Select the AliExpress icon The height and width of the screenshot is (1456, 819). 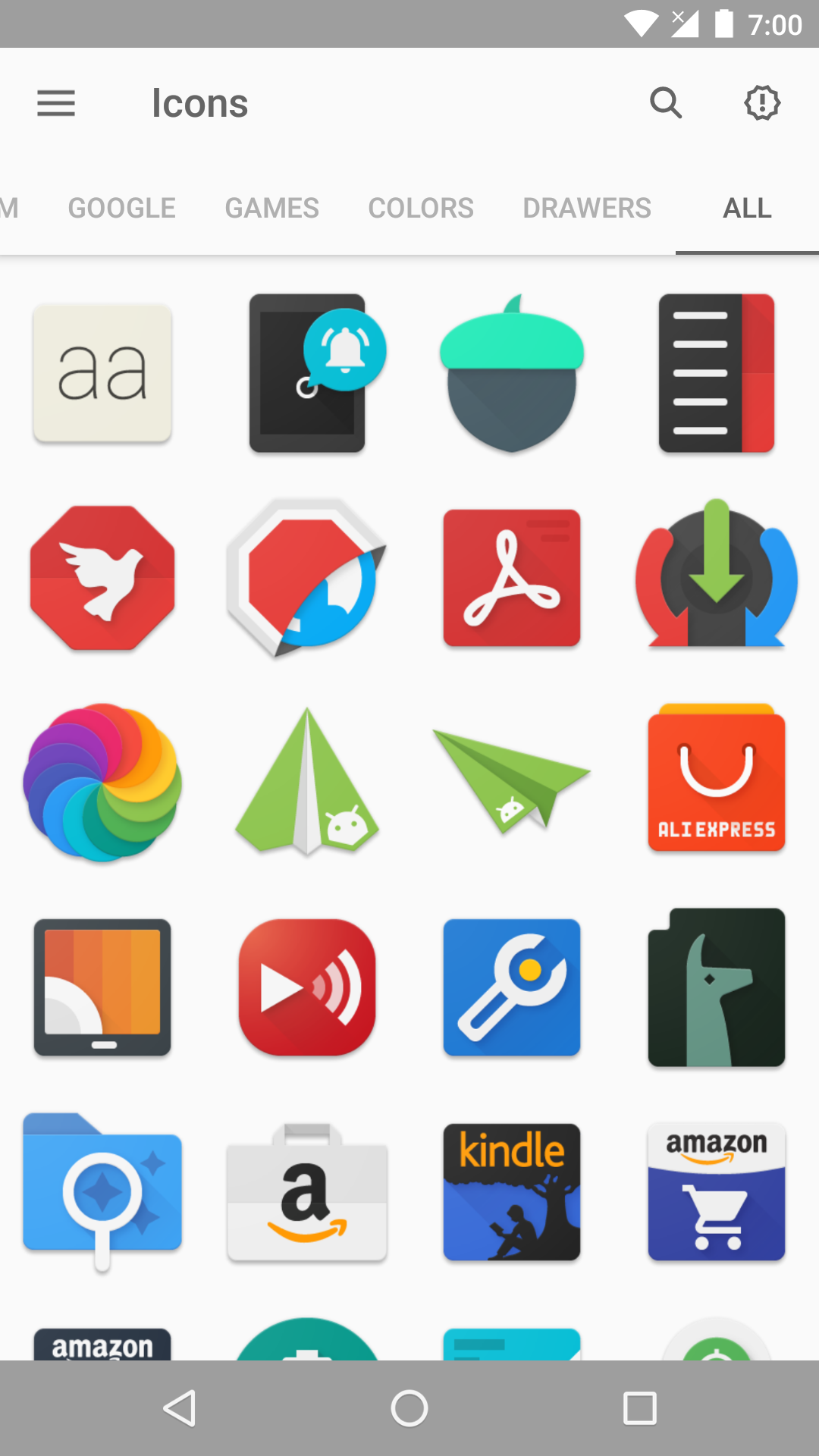[x=717, y=780]
